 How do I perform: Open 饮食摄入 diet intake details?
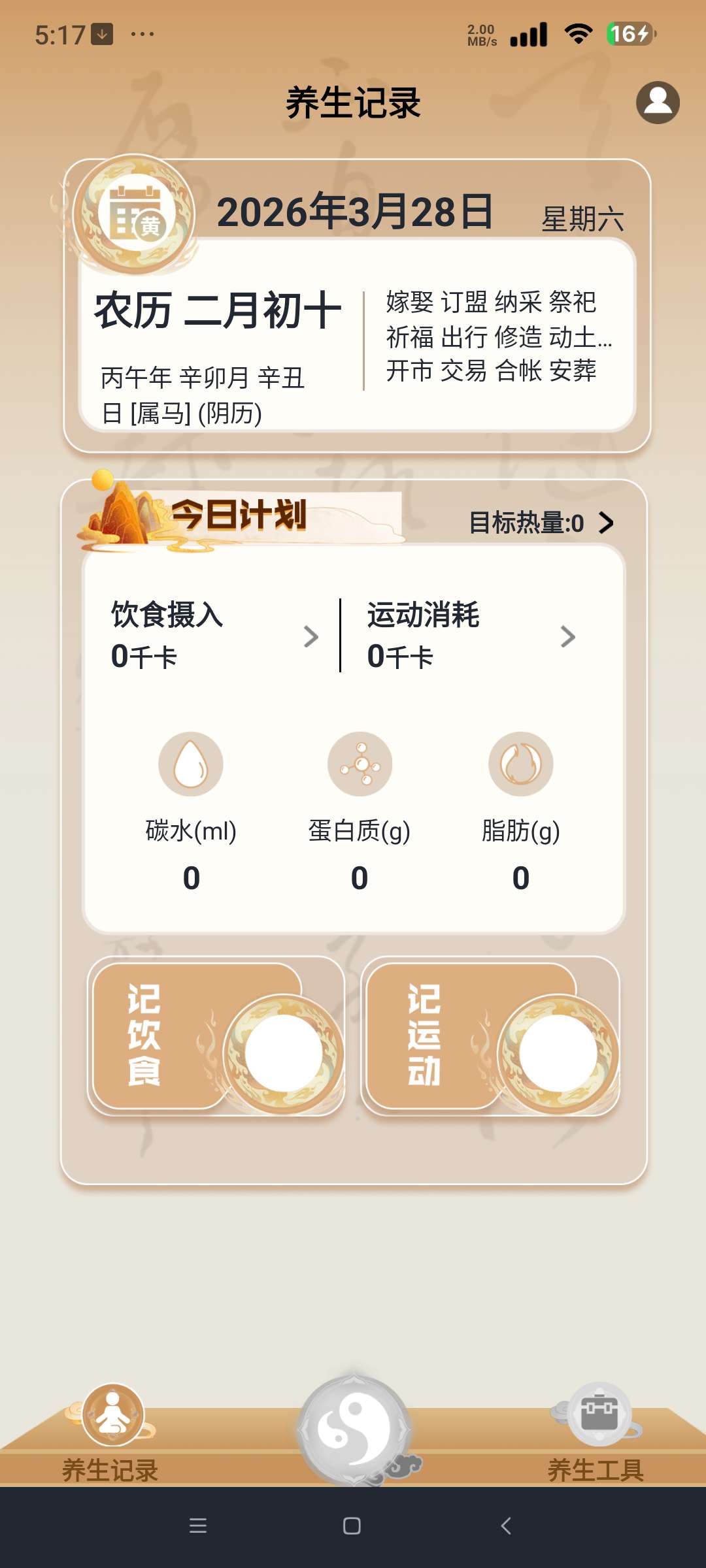(214, 636)
